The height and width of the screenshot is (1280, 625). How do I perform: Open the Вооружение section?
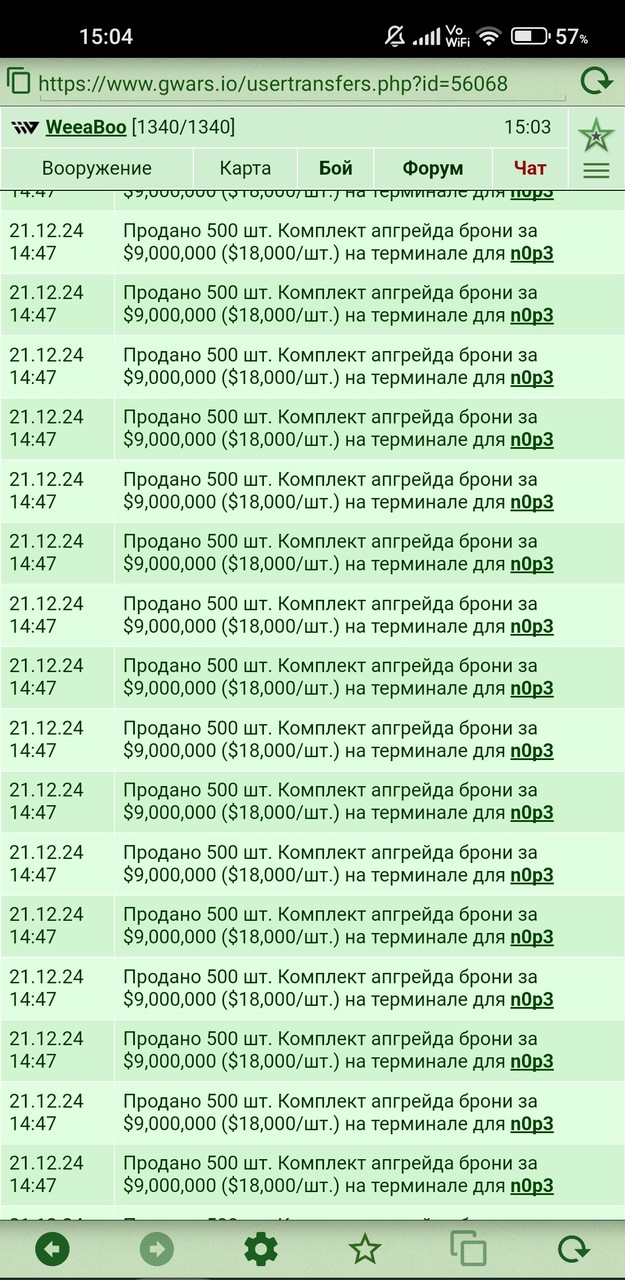click(x=97, y=168)
